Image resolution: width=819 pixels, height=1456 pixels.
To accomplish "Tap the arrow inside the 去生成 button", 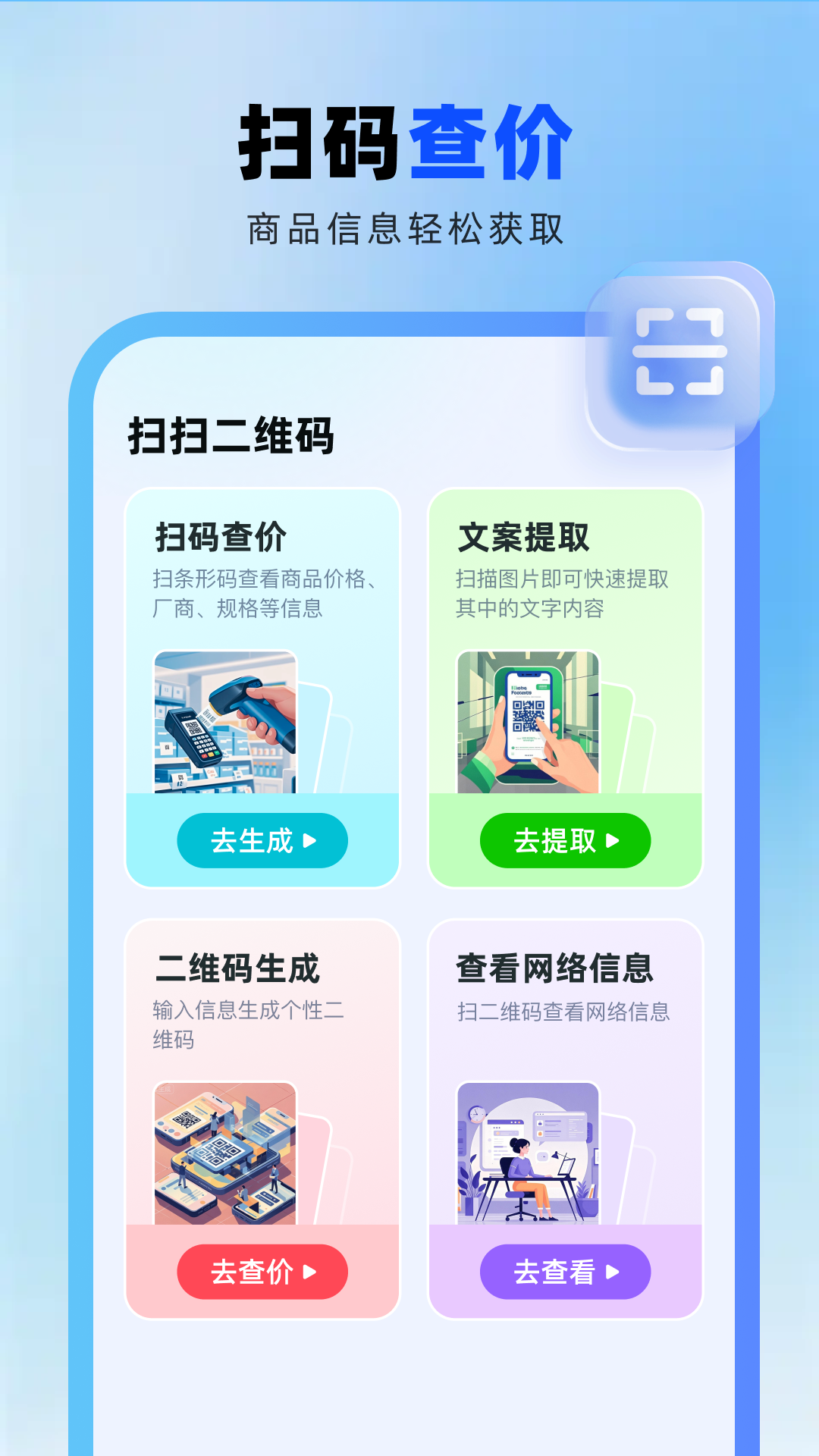I will tap(309, 839).
